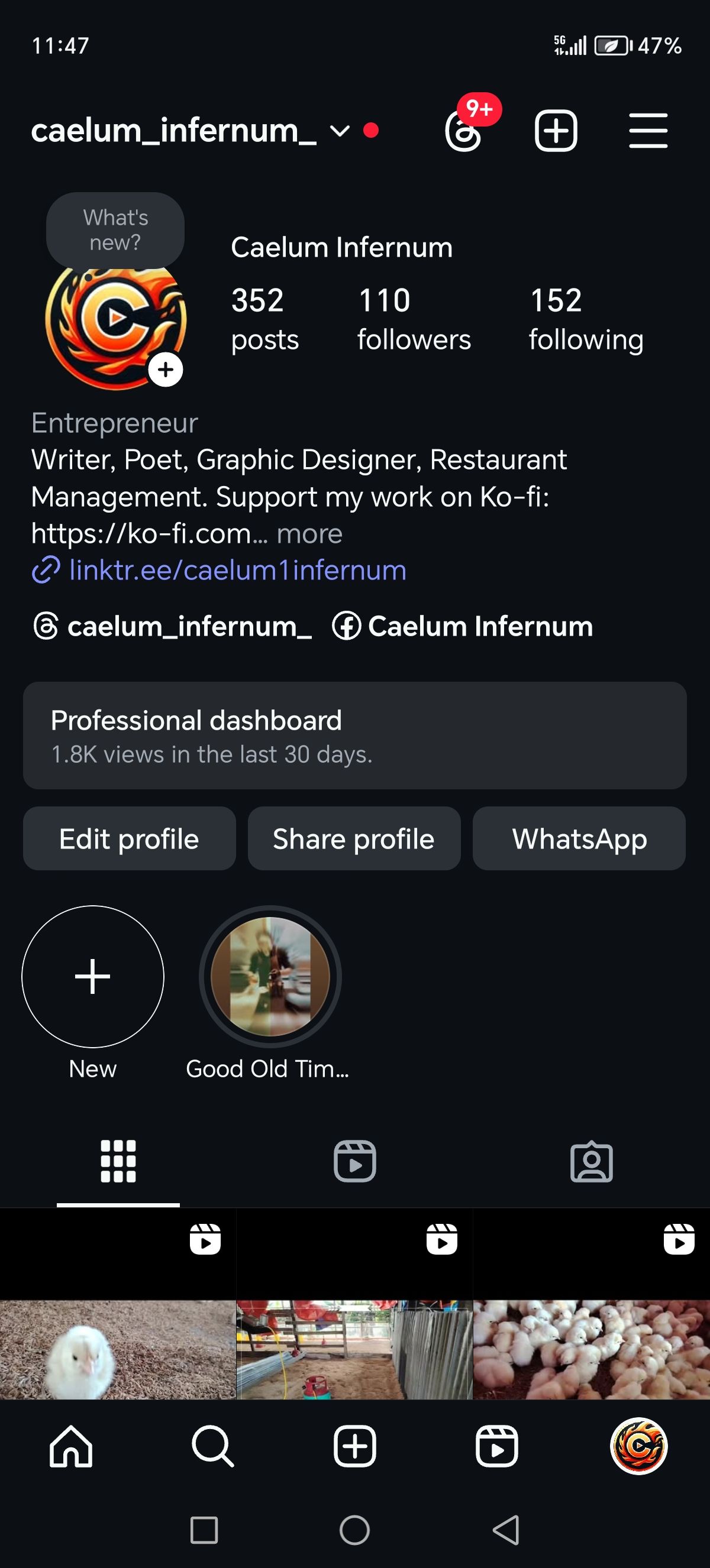The height and width of the screenshot is (1568, 710).
Task: Open the reel showing a single white chick
Action: 118,1304
